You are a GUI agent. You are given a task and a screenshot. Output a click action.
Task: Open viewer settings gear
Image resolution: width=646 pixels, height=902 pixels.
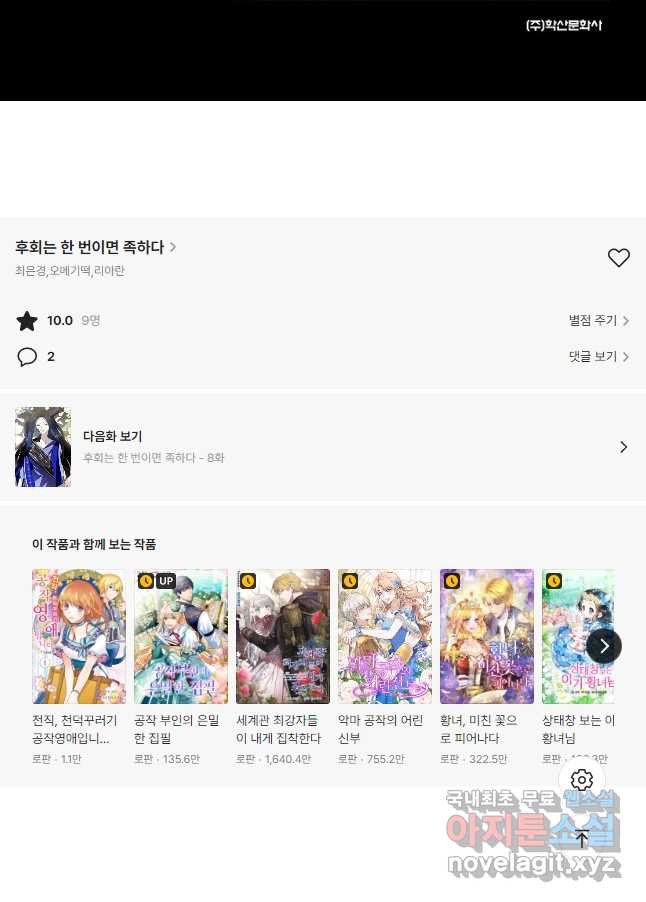pos(582,780)
